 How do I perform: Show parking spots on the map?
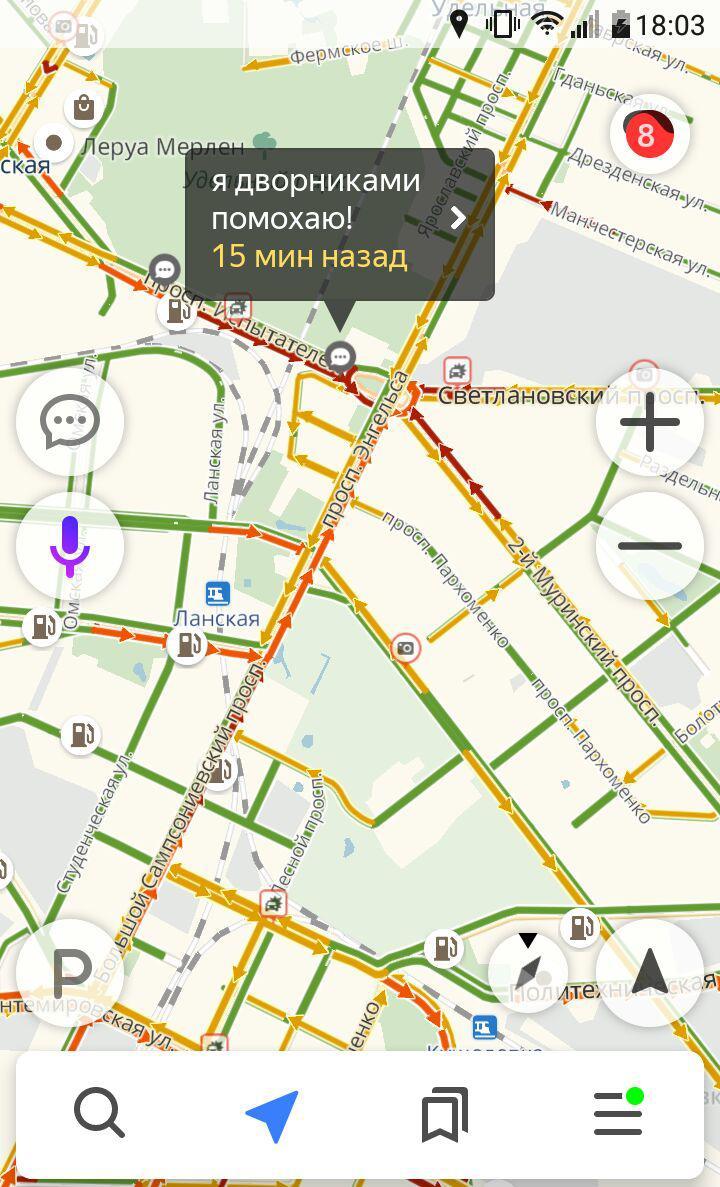70,972
